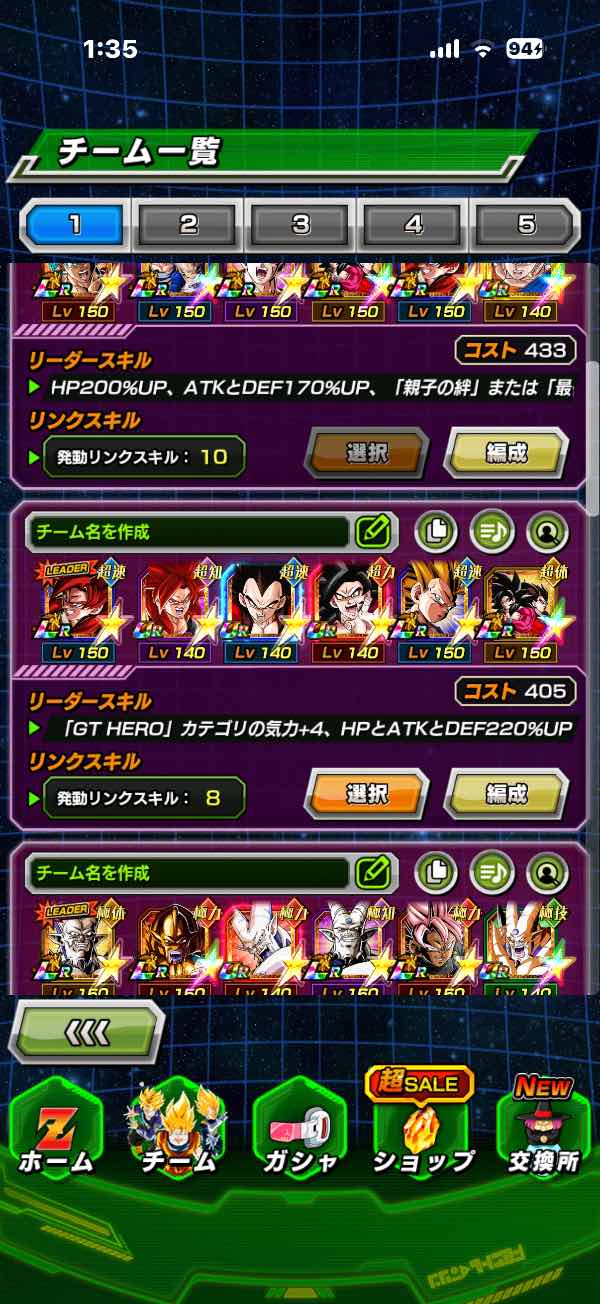Tap 編成 for the GT HERO team
Image resolution: width=600 pixels, height=1304 pixels.
click(x=506, y=794)
